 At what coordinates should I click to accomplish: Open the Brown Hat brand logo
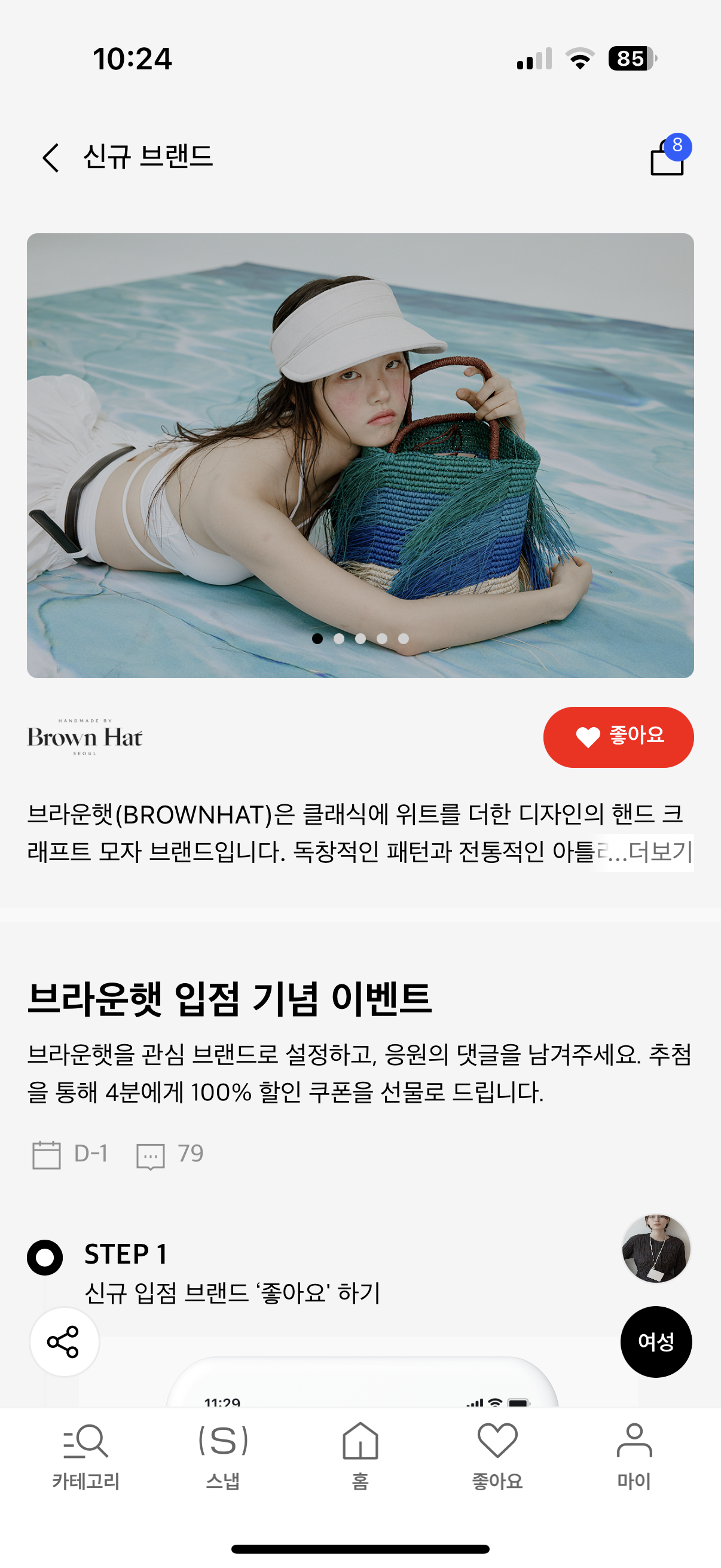(85, 737)
